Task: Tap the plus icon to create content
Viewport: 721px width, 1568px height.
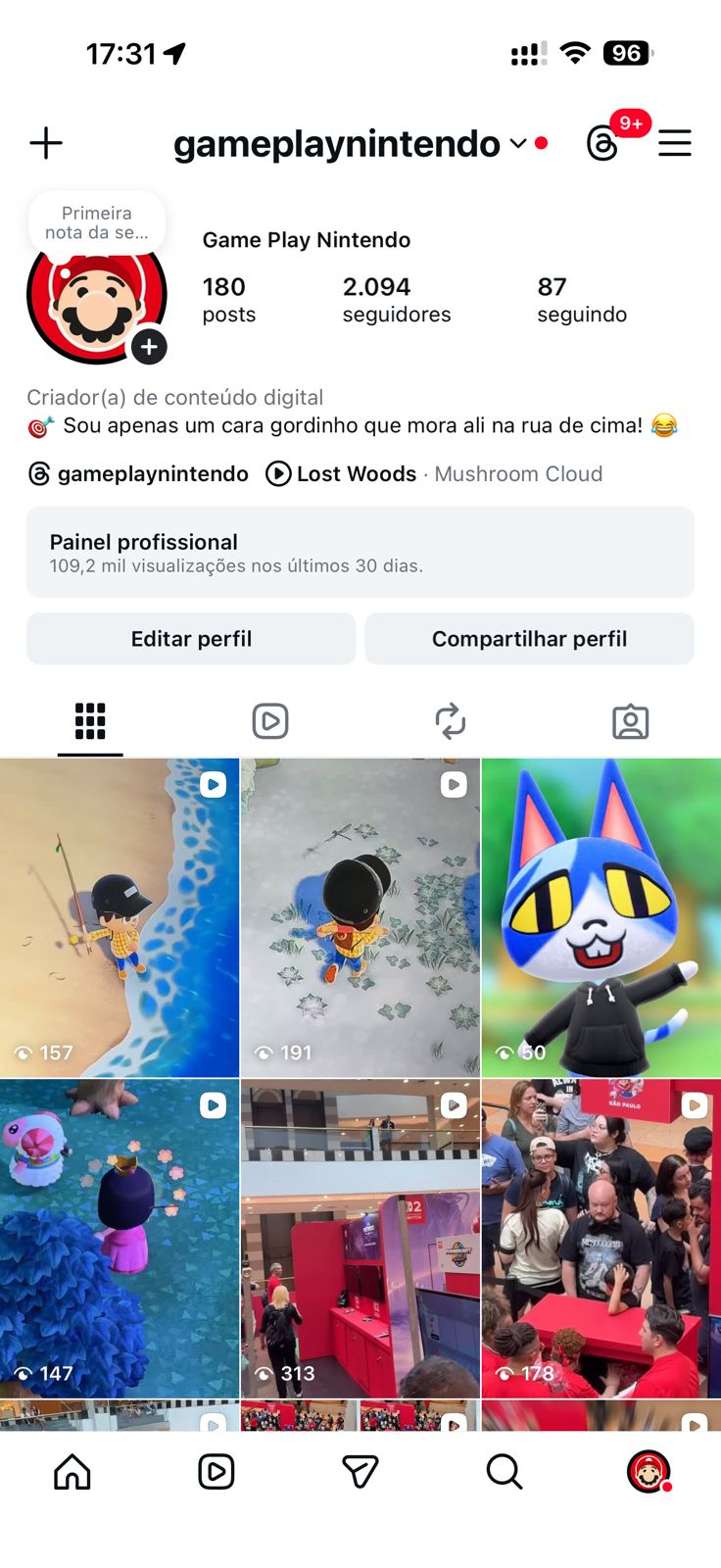Action: click(x=46, y=143)
